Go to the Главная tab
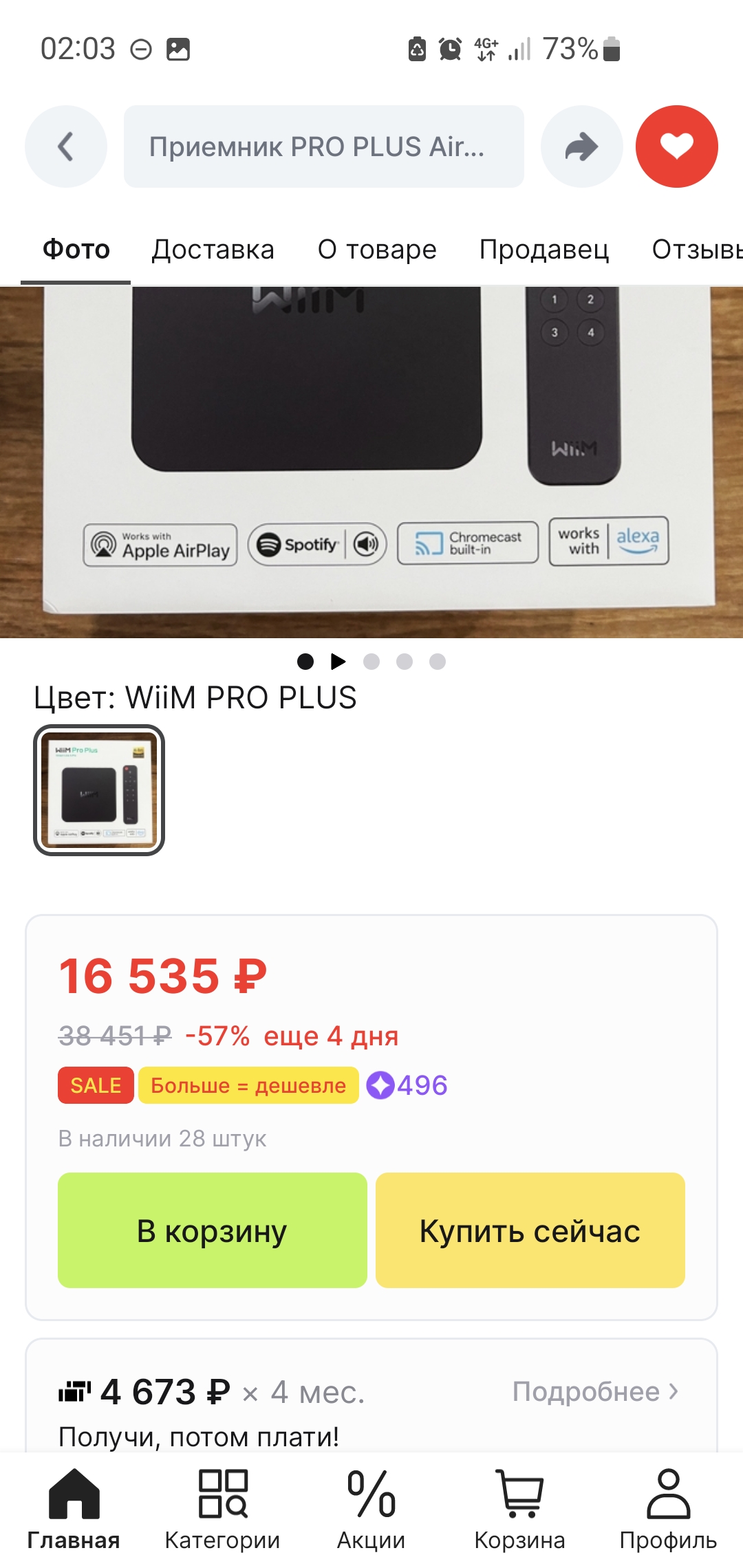Viewport: 743px width, 1568px height. tap(74, 1510)
